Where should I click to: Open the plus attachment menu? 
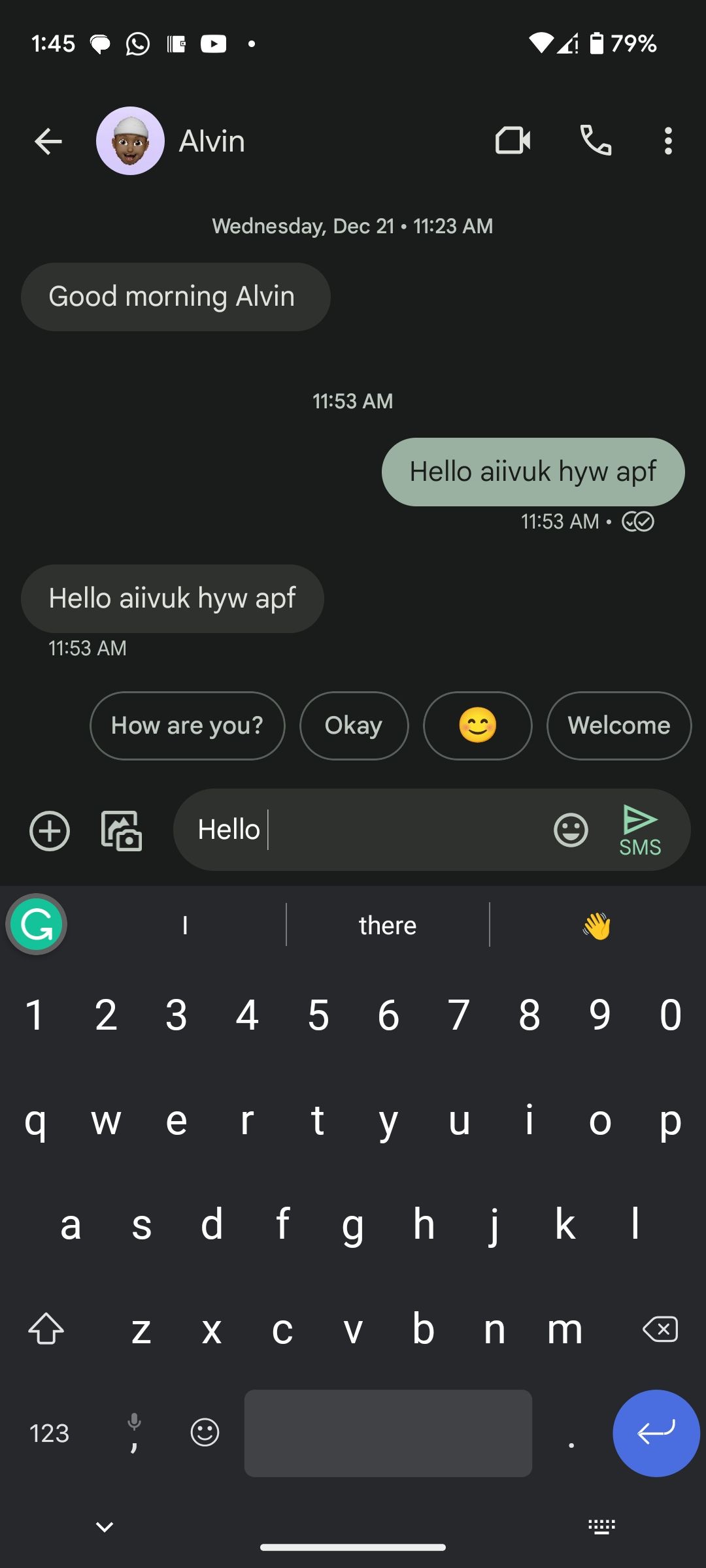[50, 831]
